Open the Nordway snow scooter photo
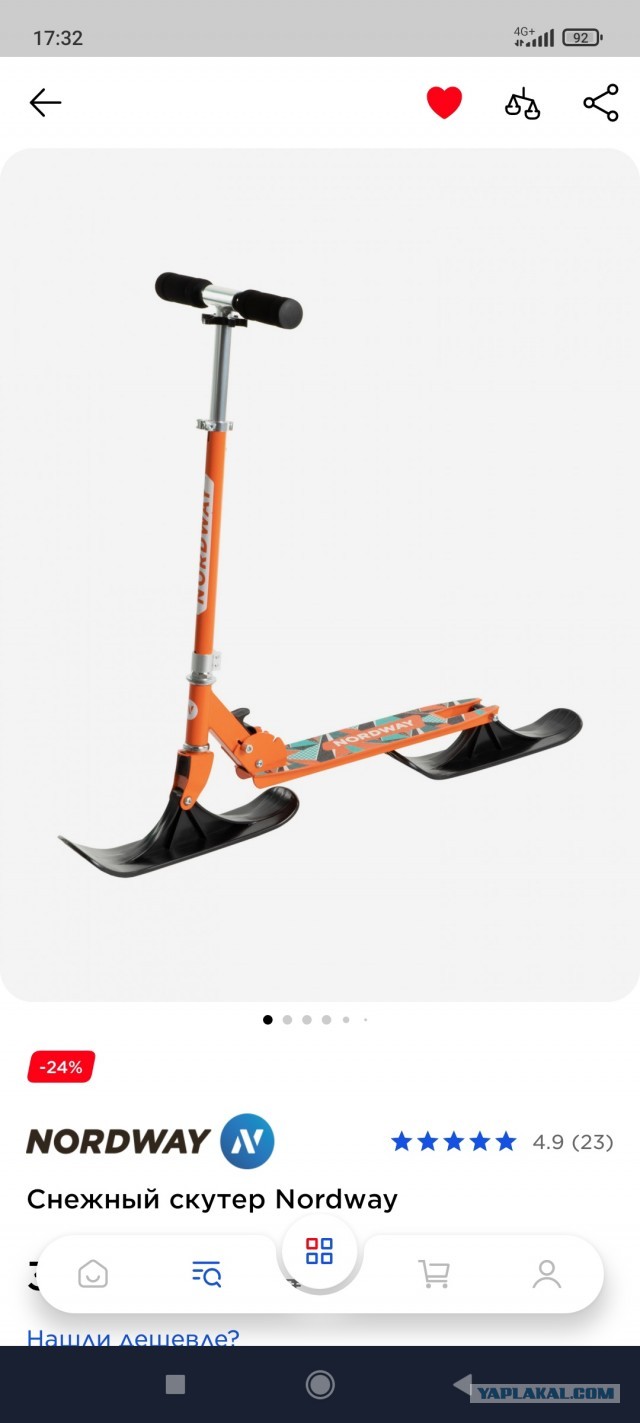640x1423 pixels. [x=320, y=575]
